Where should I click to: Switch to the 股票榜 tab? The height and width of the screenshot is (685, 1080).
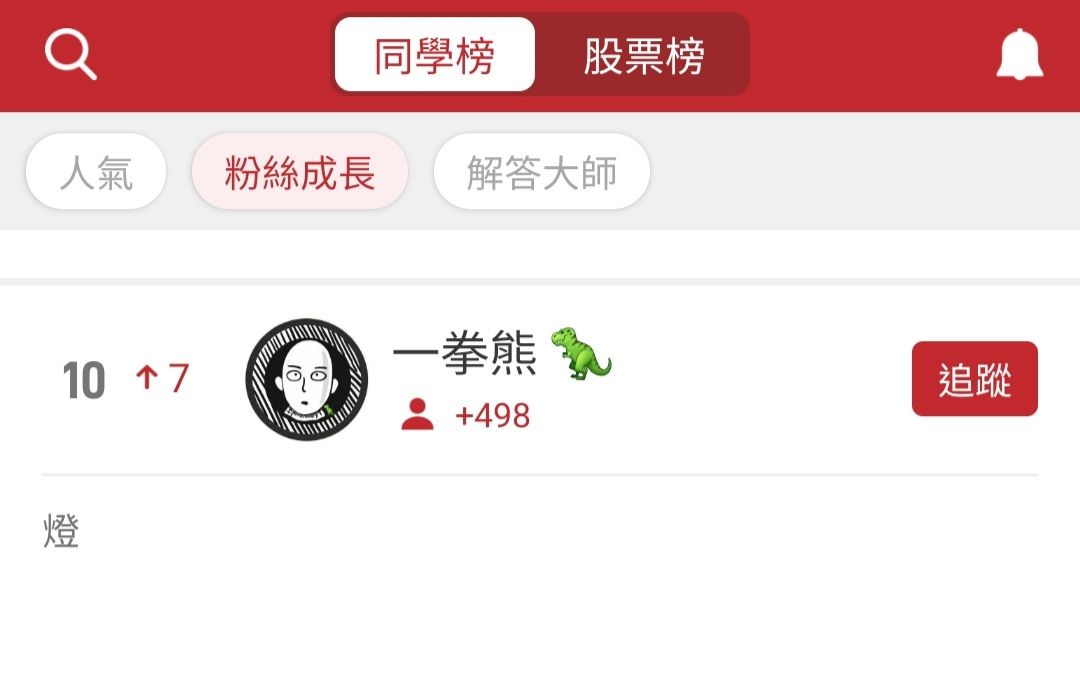(644, 55)
